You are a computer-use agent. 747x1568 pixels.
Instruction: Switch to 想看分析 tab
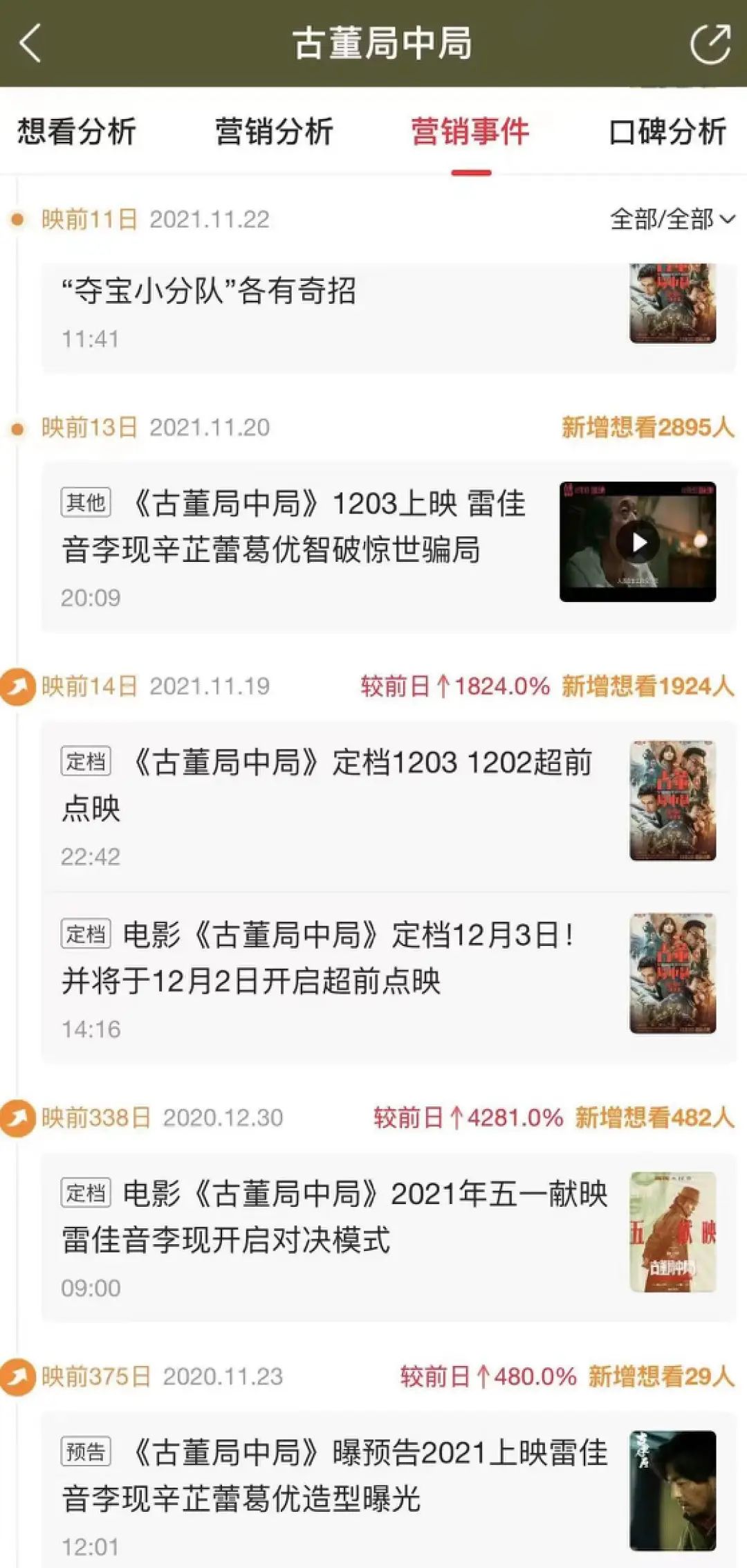click(x=77, y=131)
